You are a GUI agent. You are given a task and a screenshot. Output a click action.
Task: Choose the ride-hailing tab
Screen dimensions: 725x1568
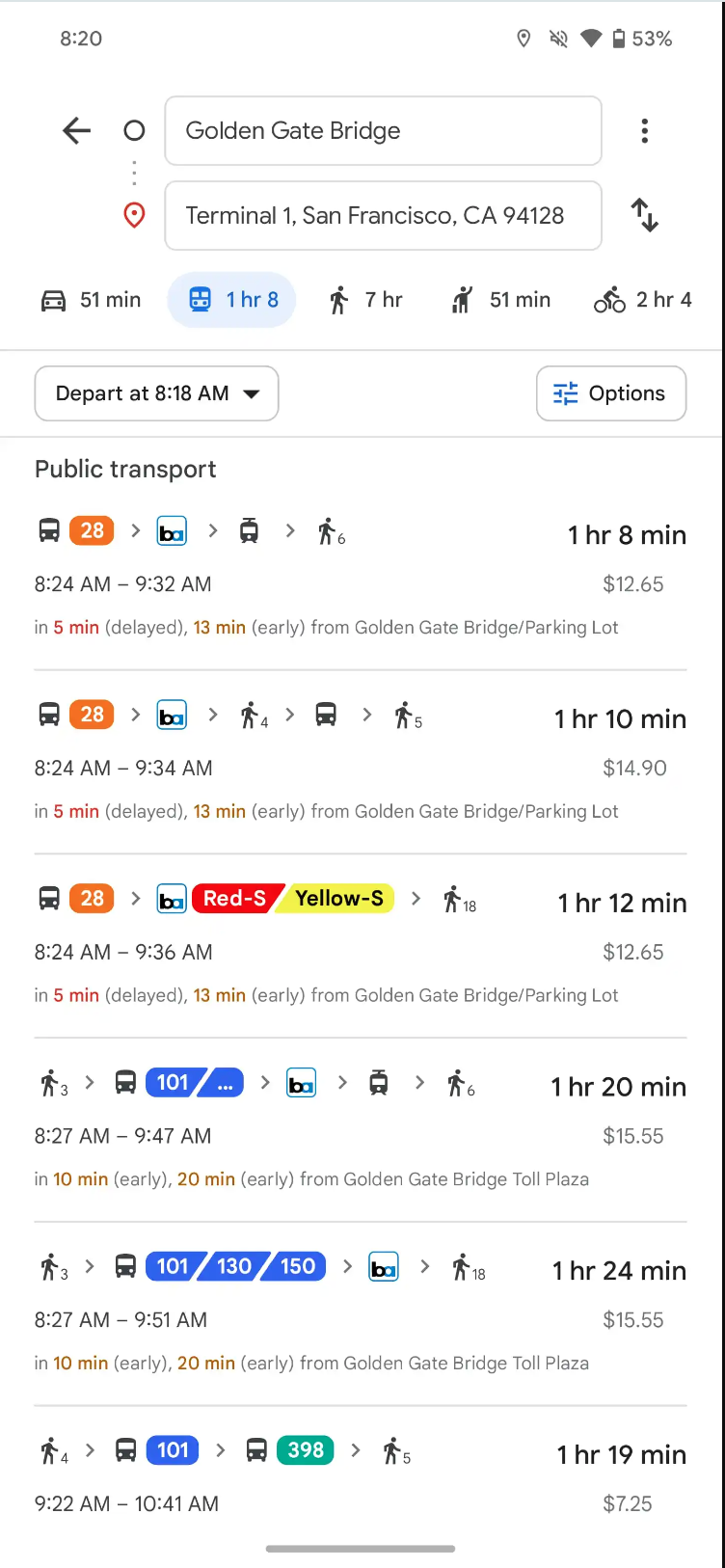500,300
